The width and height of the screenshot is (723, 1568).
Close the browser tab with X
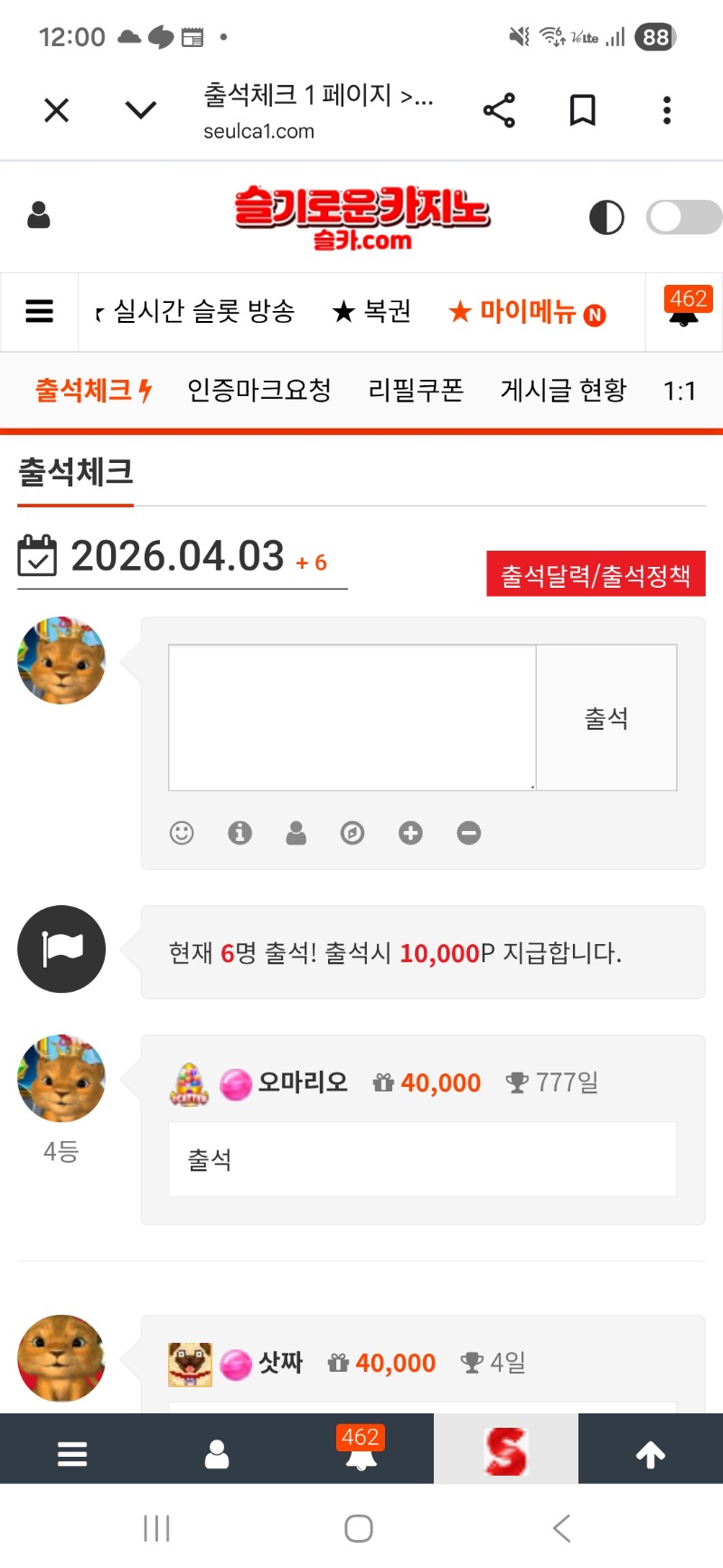coord(56,110)
